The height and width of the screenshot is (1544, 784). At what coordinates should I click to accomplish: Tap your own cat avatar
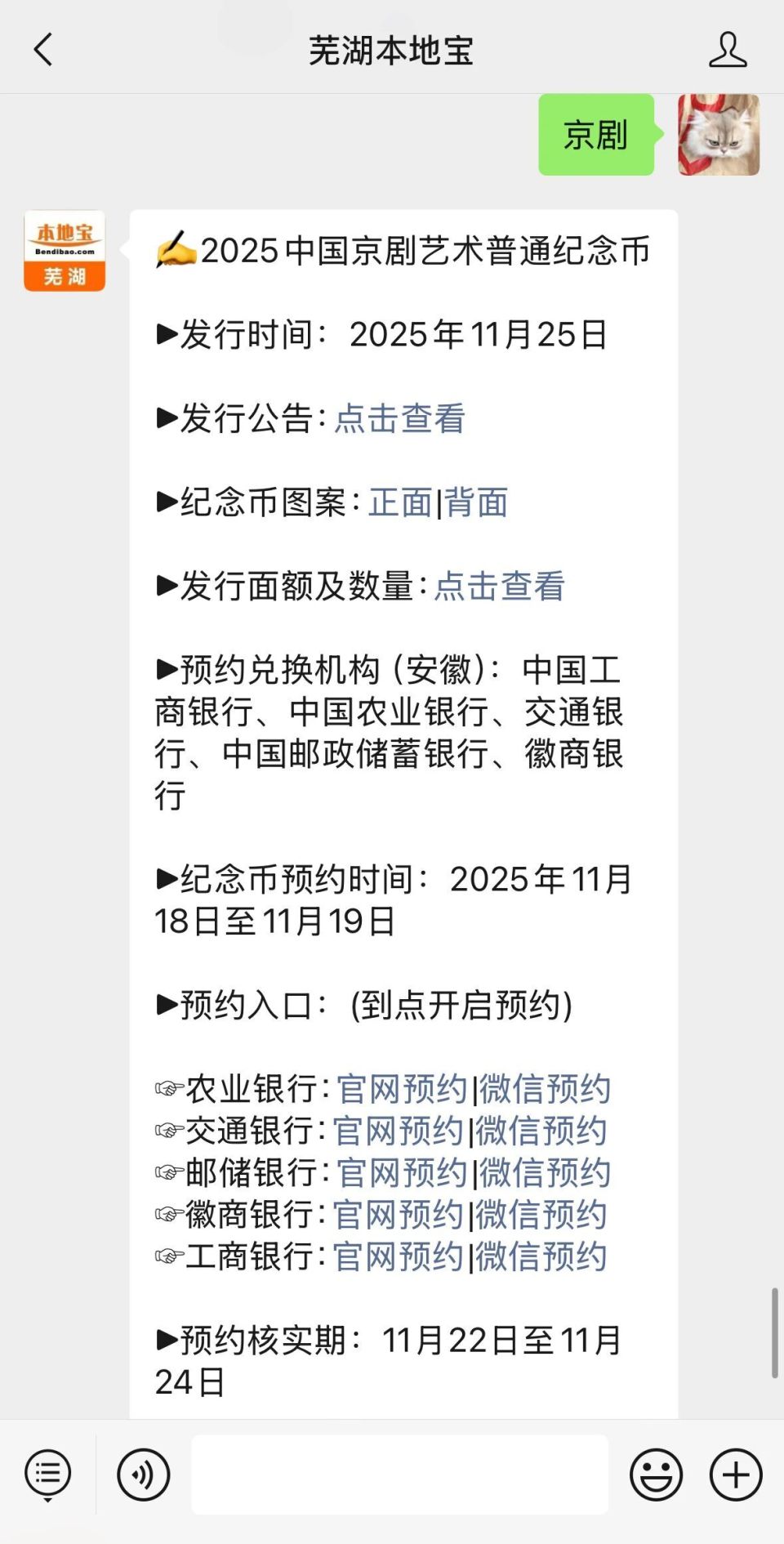pos(717,136)
